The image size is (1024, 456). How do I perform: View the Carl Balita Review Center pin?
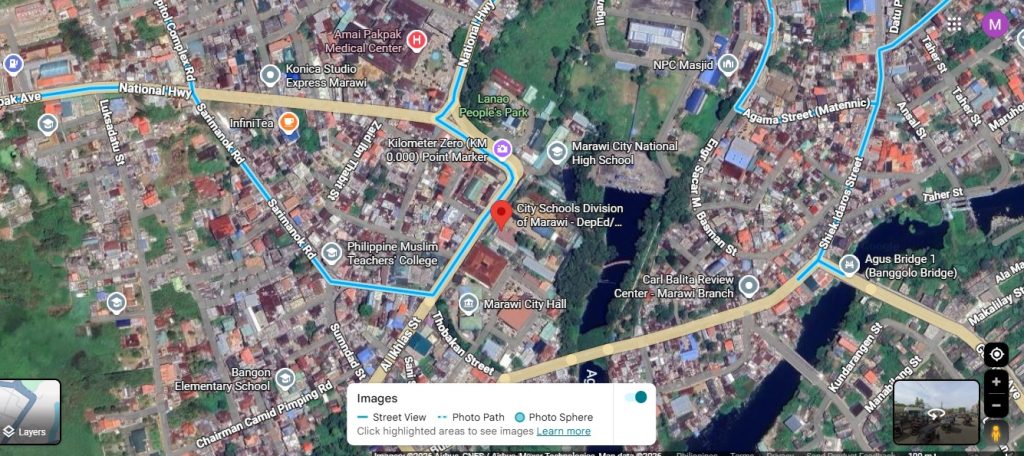(749, 287)
